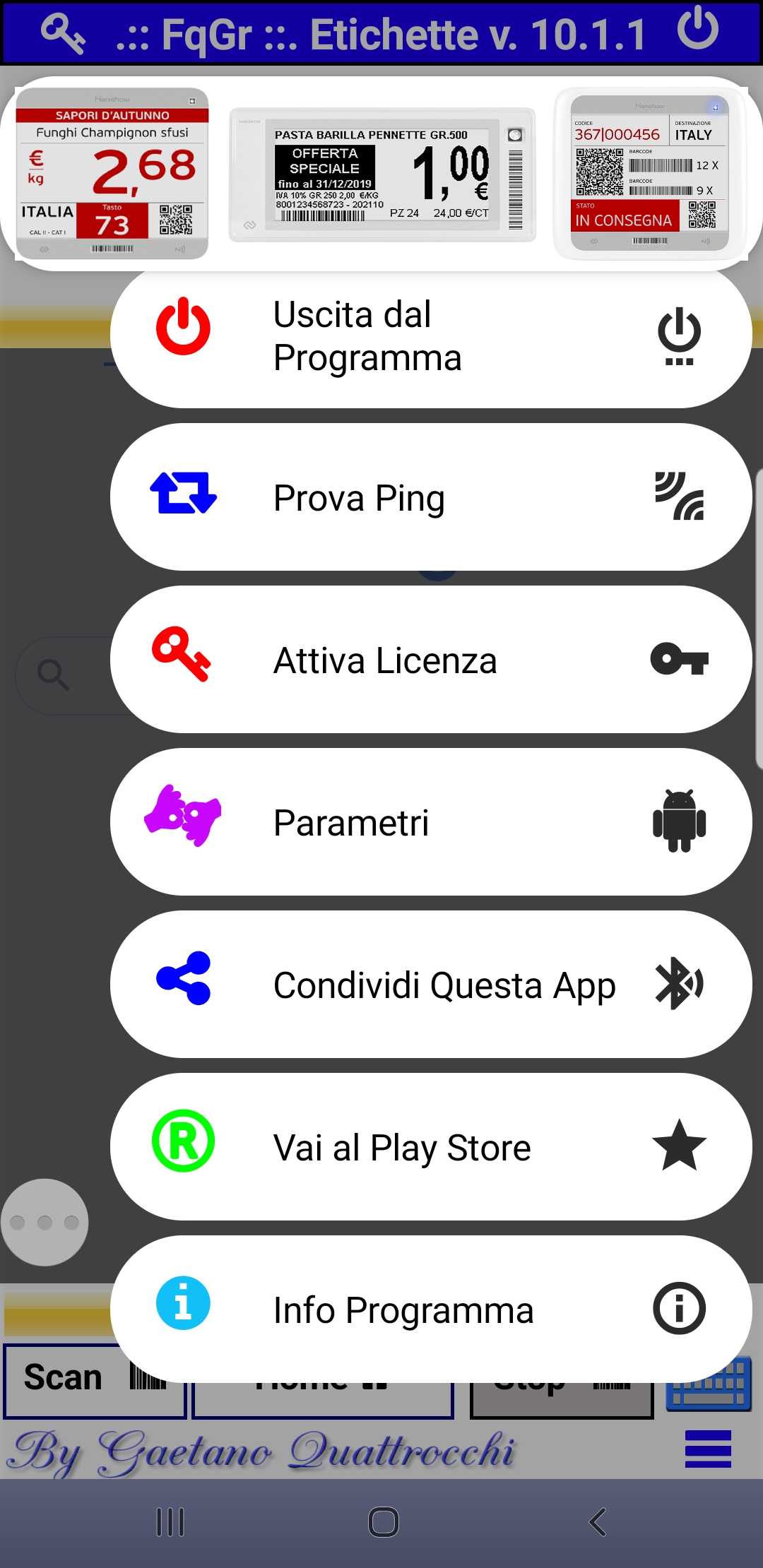Open Parametri settings

(431, 822)
